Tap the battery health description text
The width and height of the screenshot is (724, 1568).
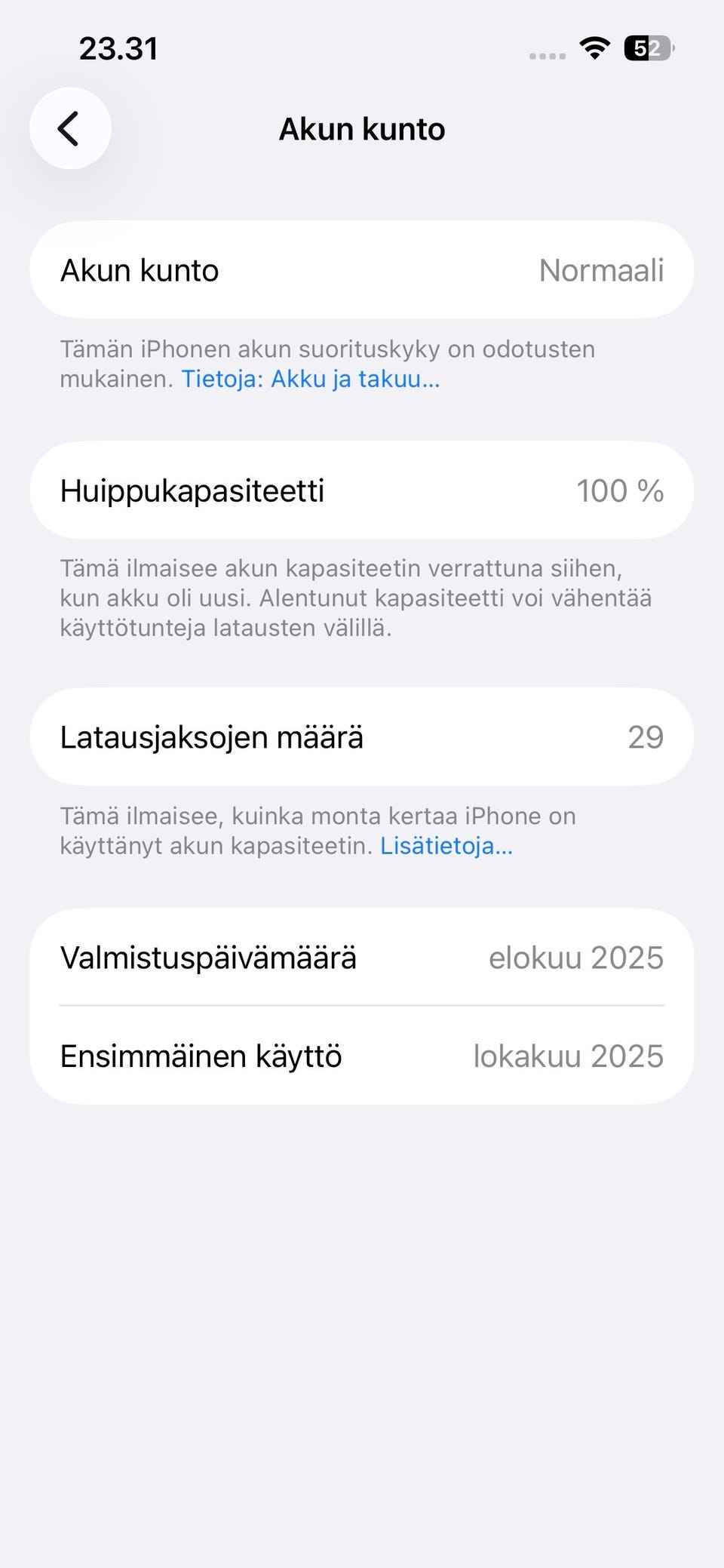tap(327, 363)
